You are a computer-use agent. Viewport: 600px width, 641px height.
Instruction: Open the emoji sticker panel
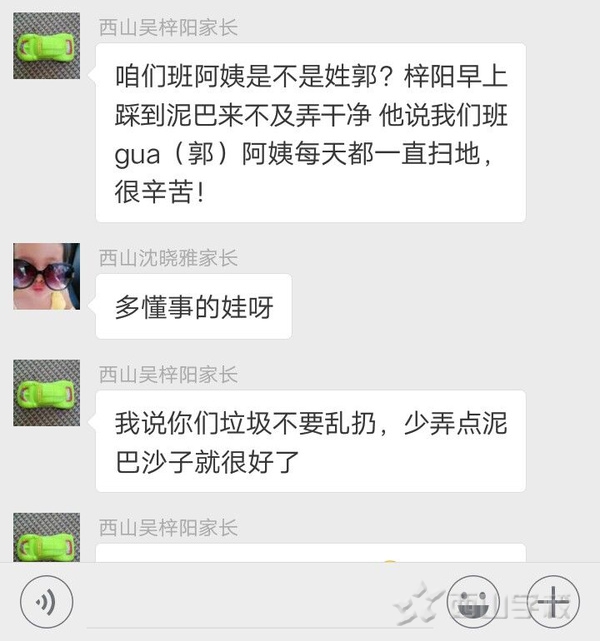point(472,602)
